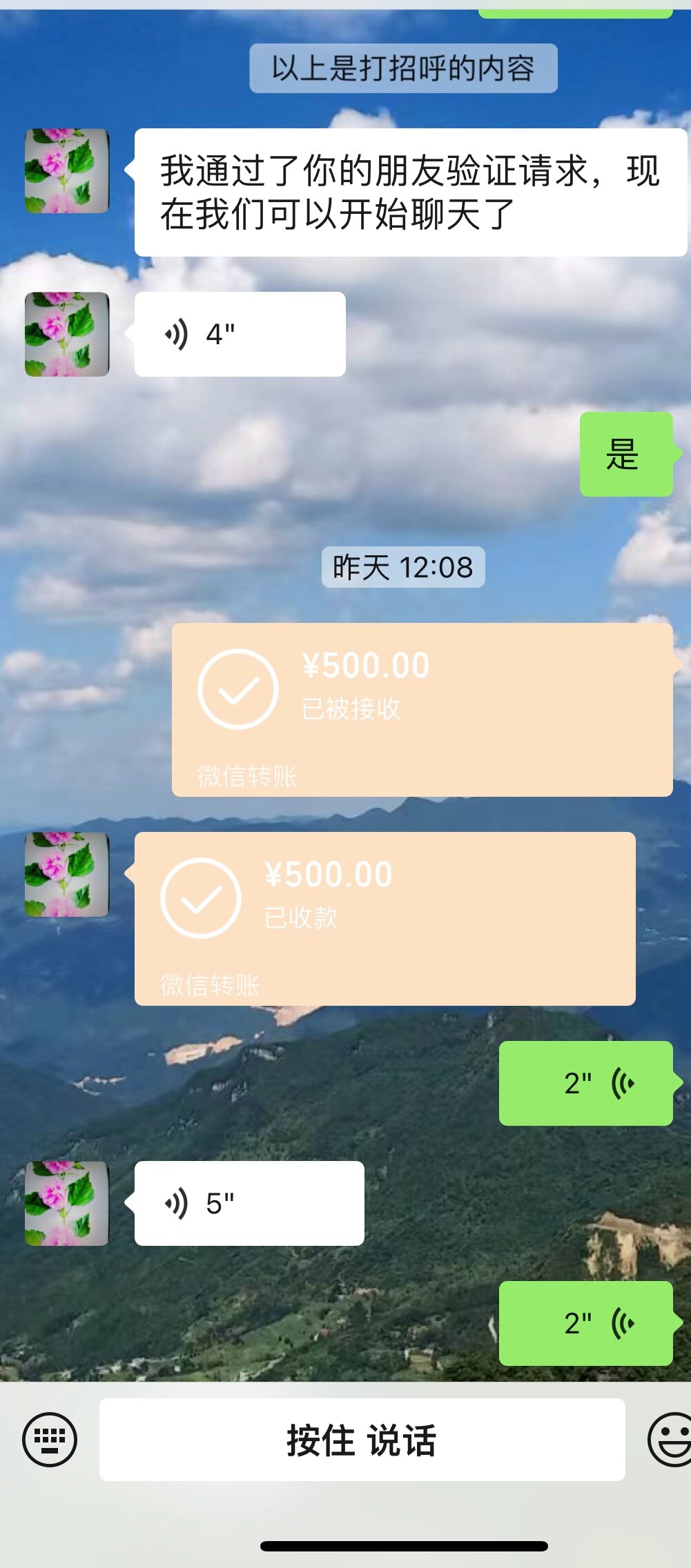The image size is (691, 1568).
Task: Open the emoji sticker panel
Action: coord(670,1439)
